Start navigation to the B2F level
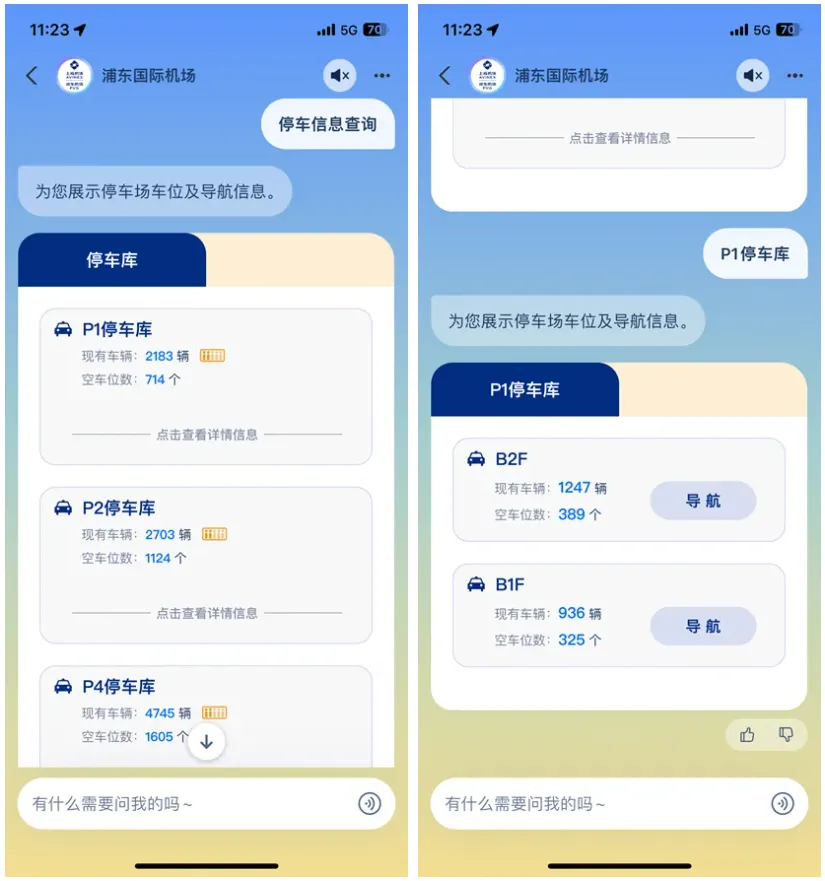The width and height of the screenshot is (825, 881). (703, 501)
